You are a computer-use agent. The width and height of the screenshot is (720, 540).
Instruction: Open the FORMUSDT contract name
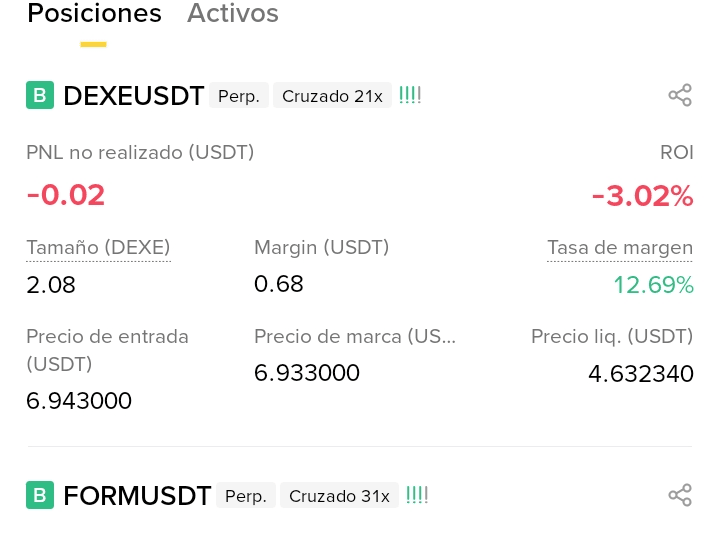pyautogui.click(x=137, y=495)
